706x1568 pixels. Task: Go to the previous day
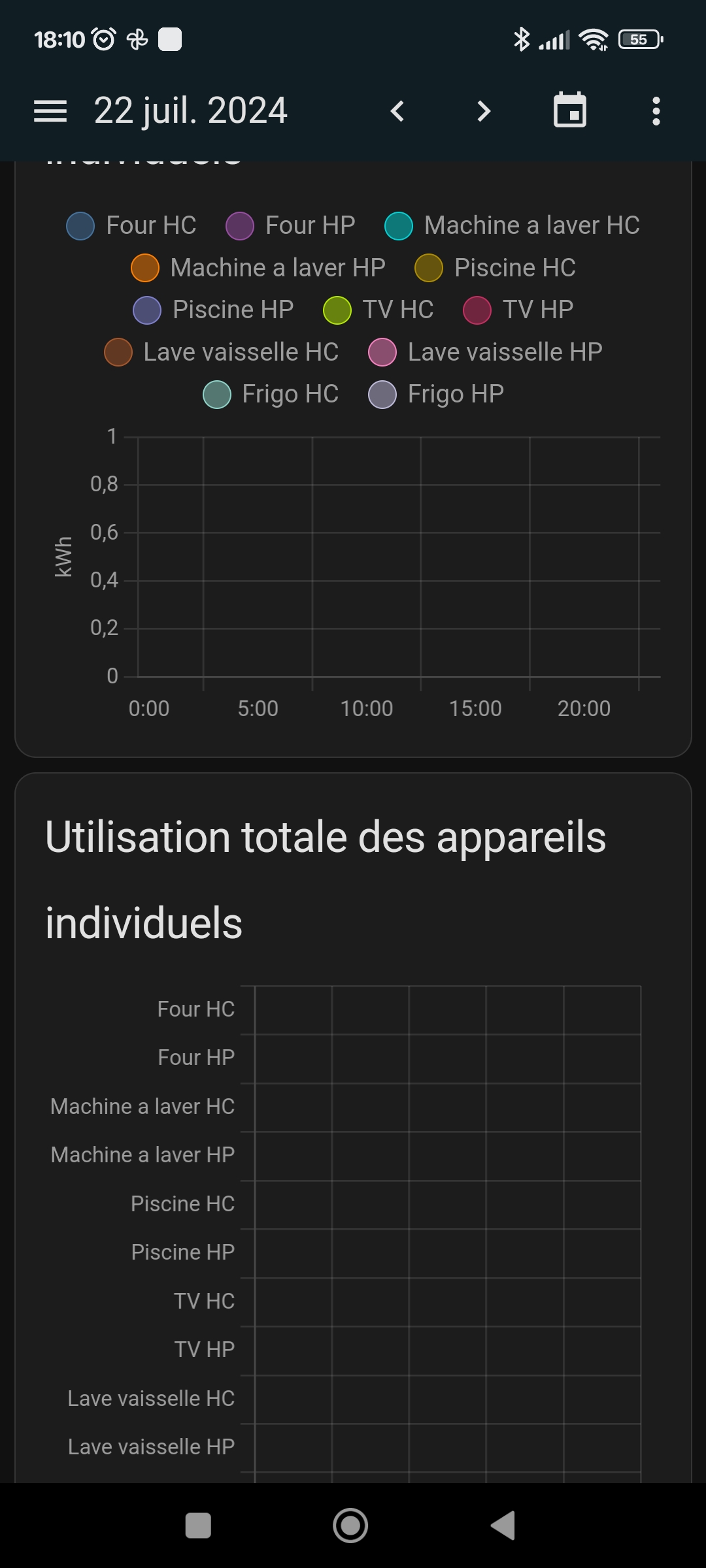[x=397, y=111]
